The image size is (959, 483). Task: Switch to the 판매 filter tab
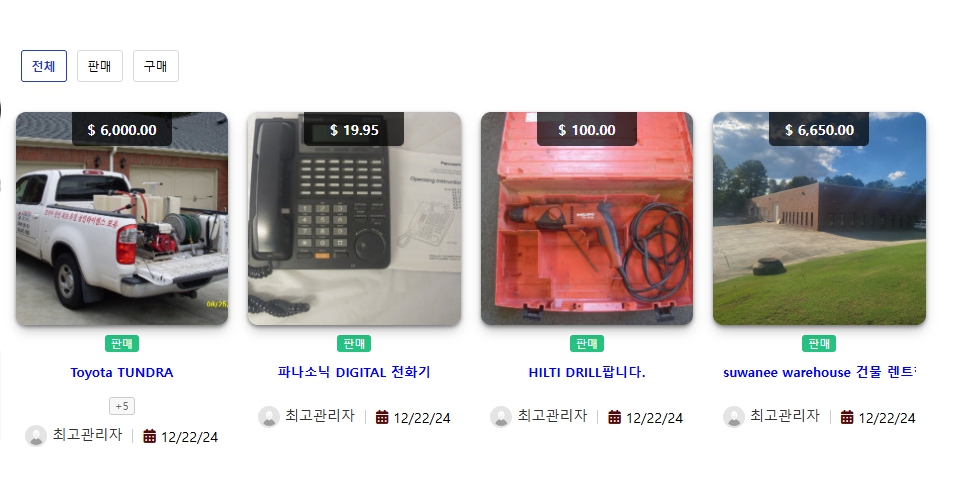point(99,66)
